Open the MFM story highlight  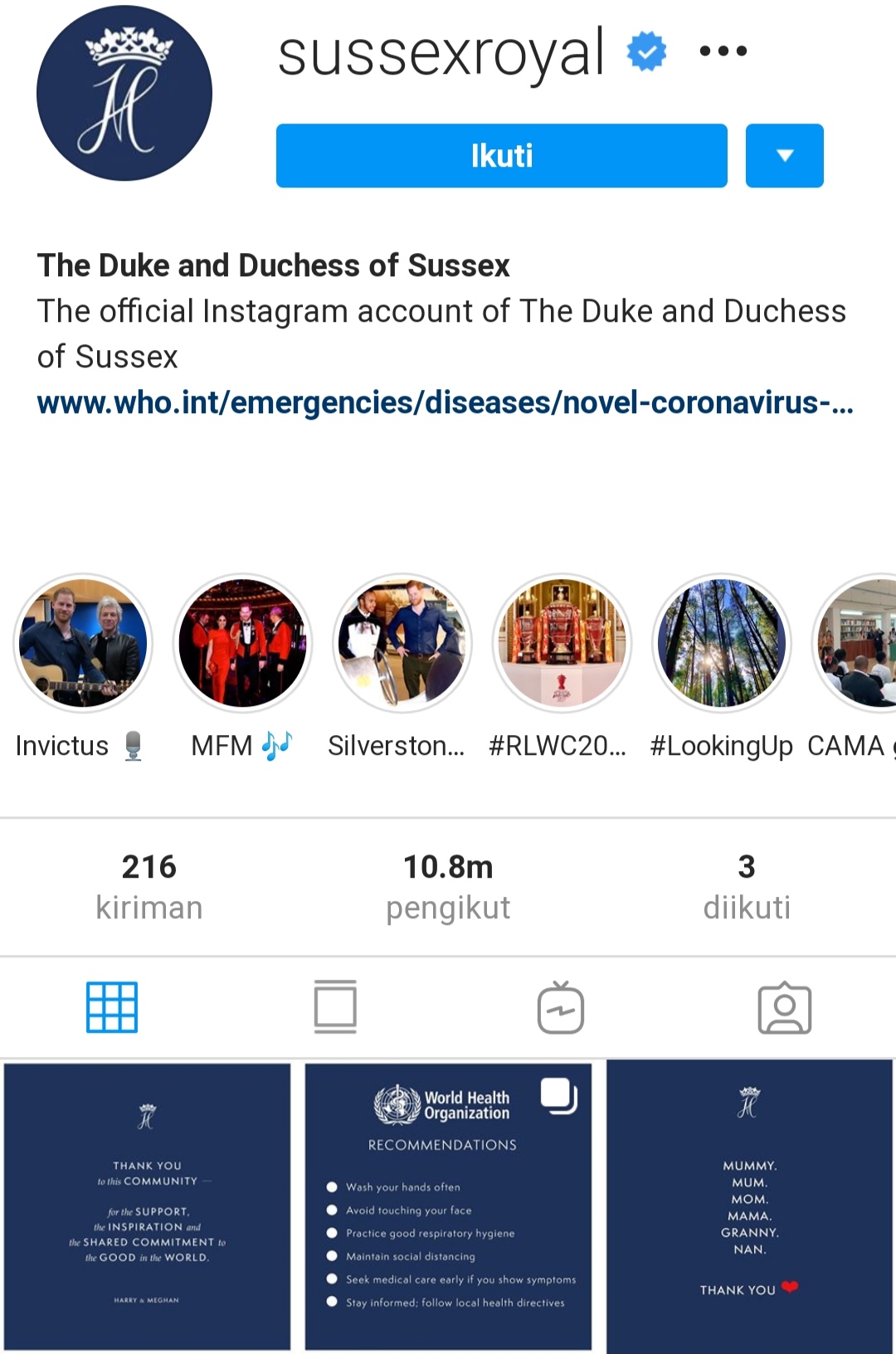pos(242,643)
